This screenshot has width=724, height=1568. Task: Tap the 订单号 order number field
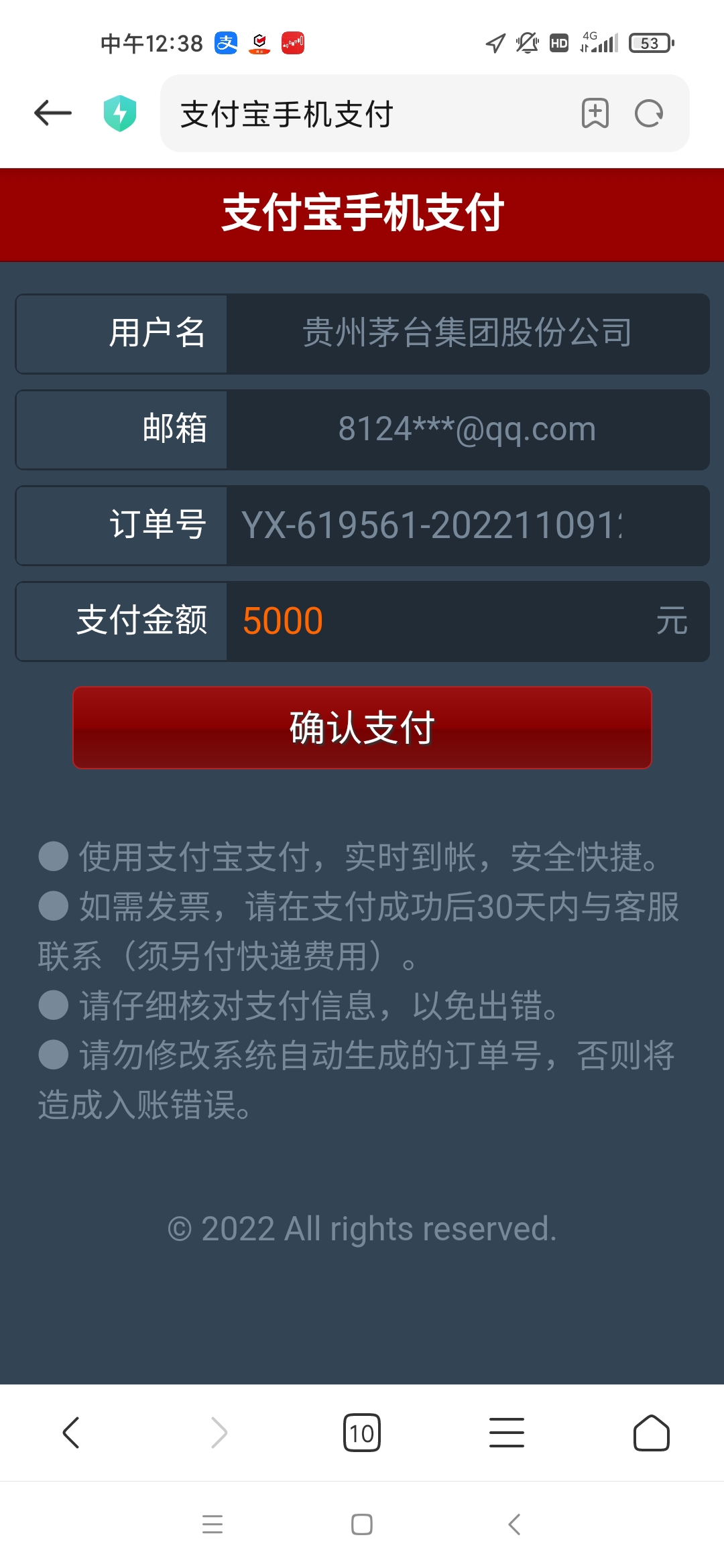(x=467, y=525)
